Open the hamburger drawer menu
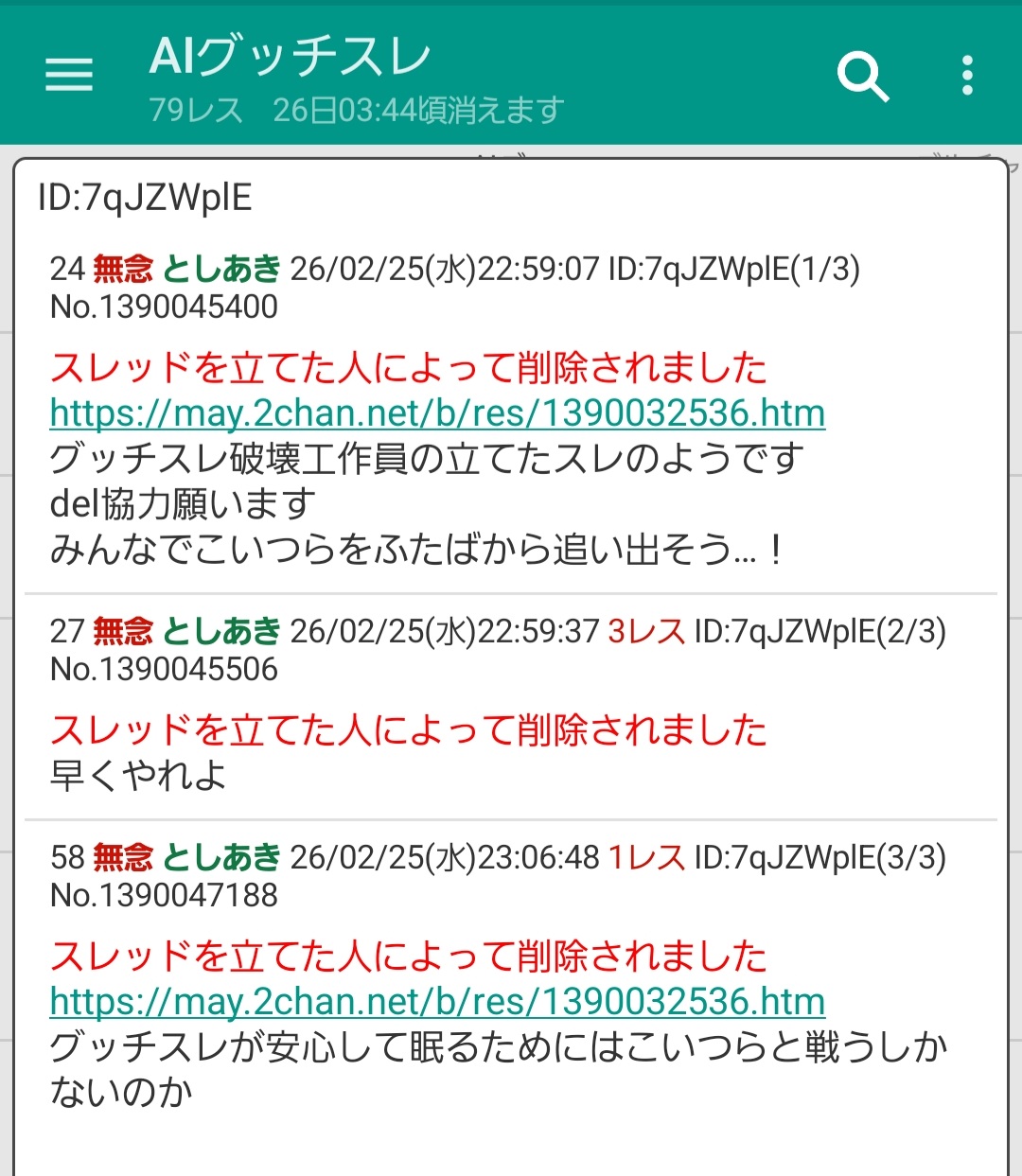 tap(69, 75)
